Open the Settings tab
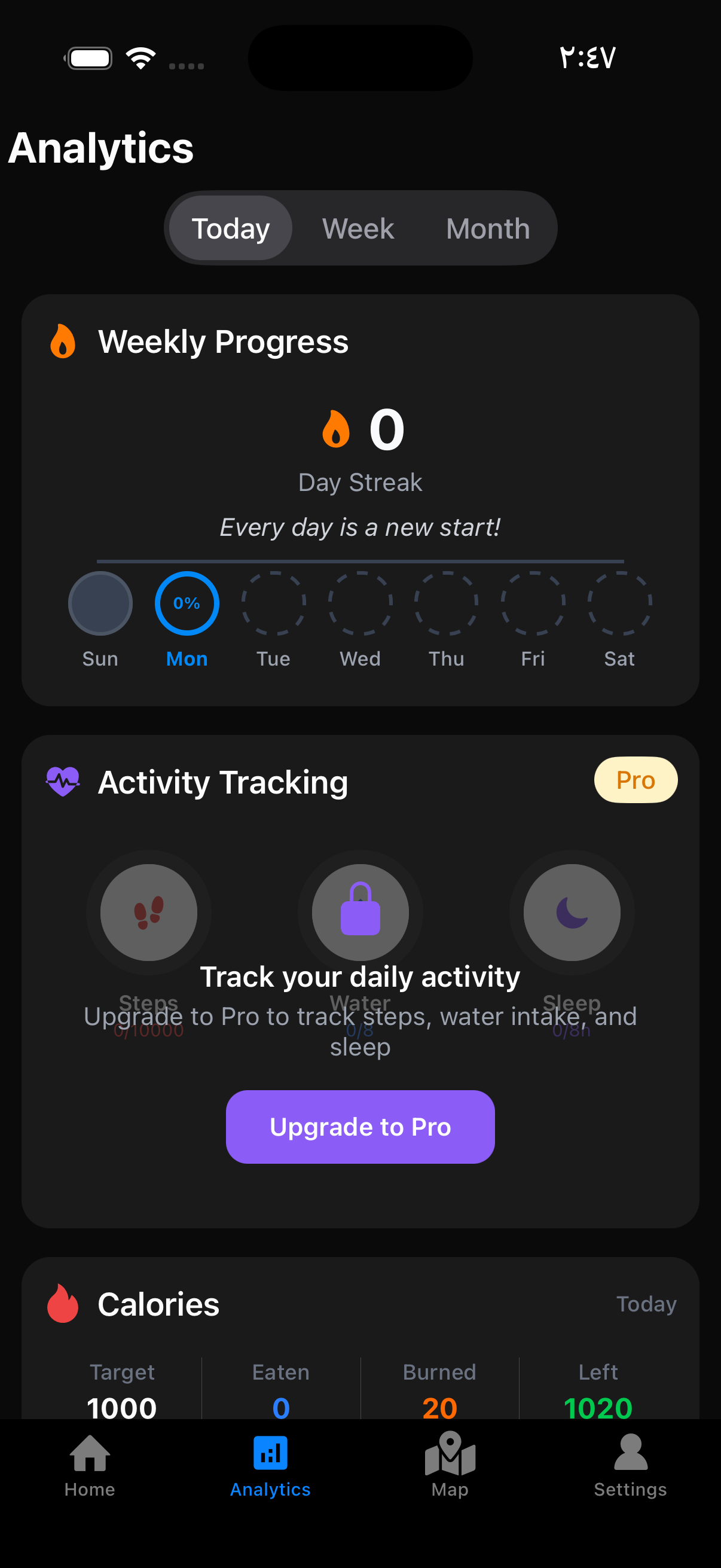Screen dimensions: 721x1568 (630, 1464)
